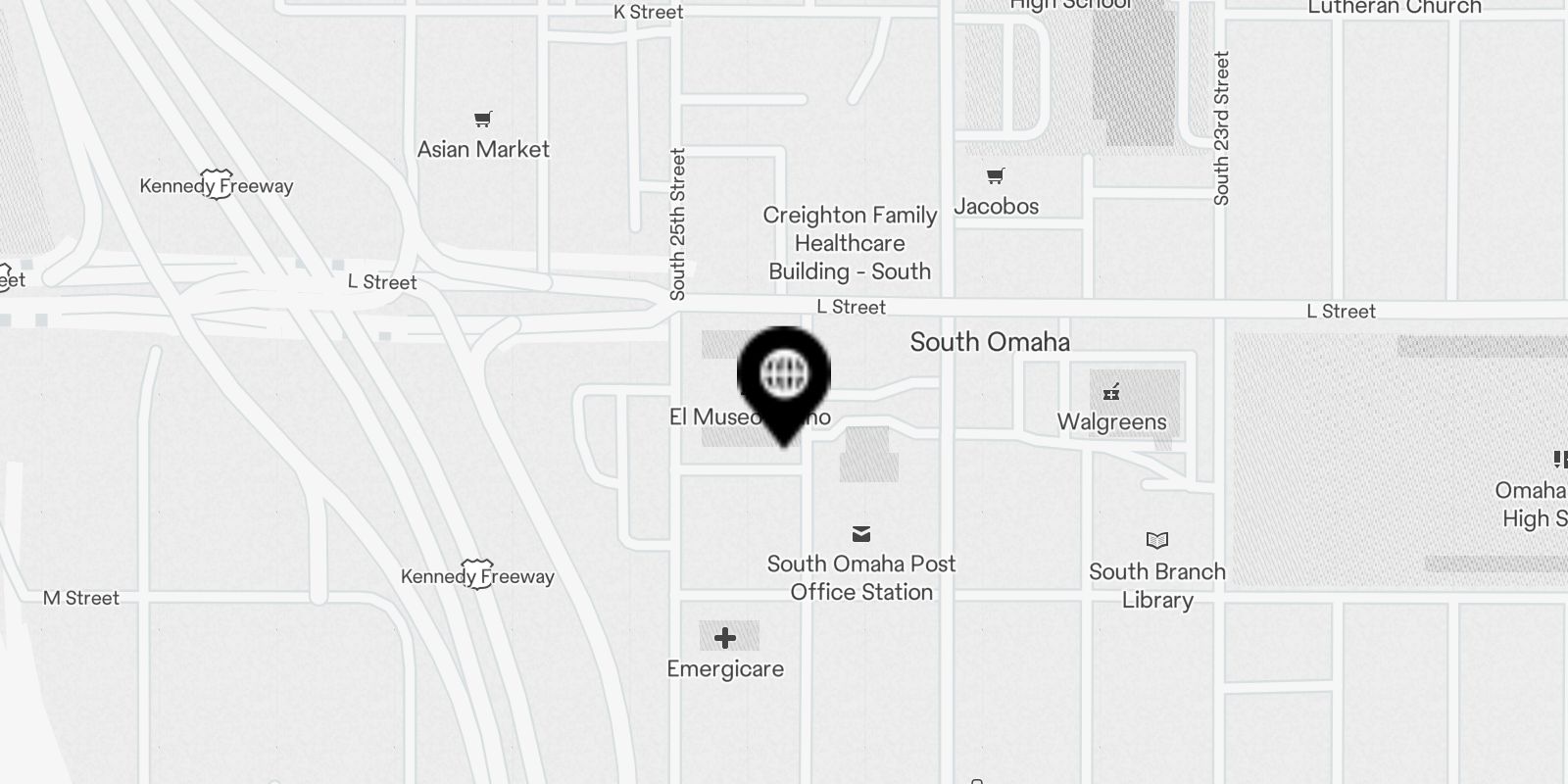Select South Omaha Post Office Station marker
Viewport: 1568px width, 784px height.
point(861,534)
